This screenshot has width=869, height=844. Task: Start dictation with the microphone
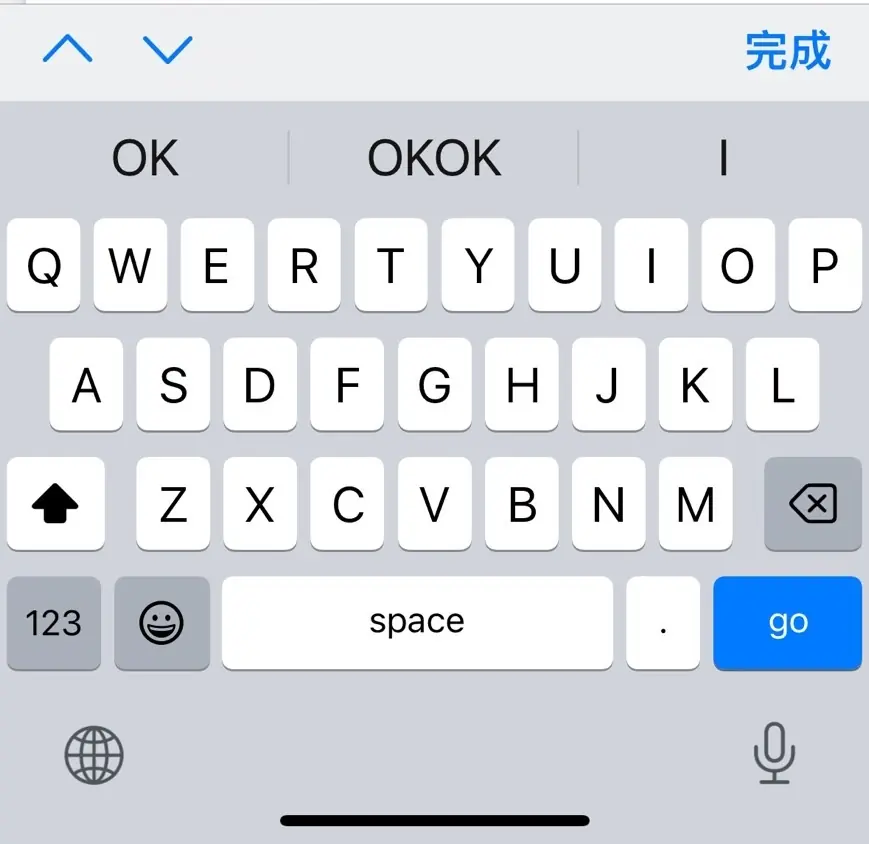(x=773, y=753)
